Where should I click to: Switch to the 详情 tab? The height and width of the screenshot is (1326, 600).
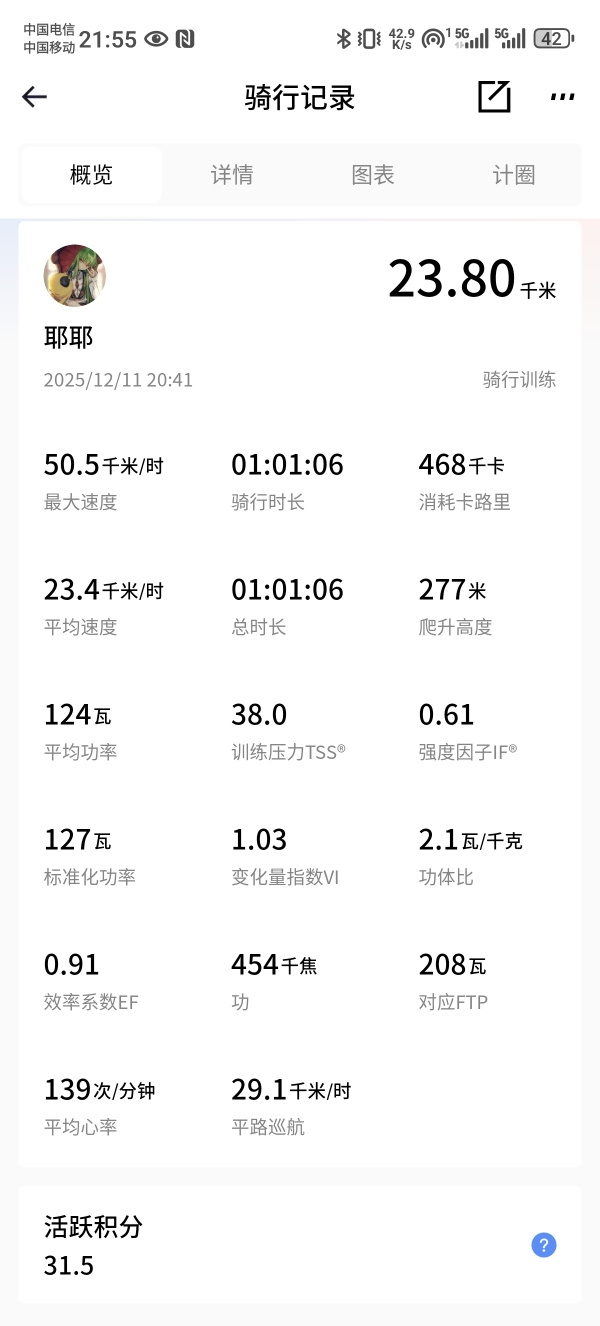[x=232, y=175]
